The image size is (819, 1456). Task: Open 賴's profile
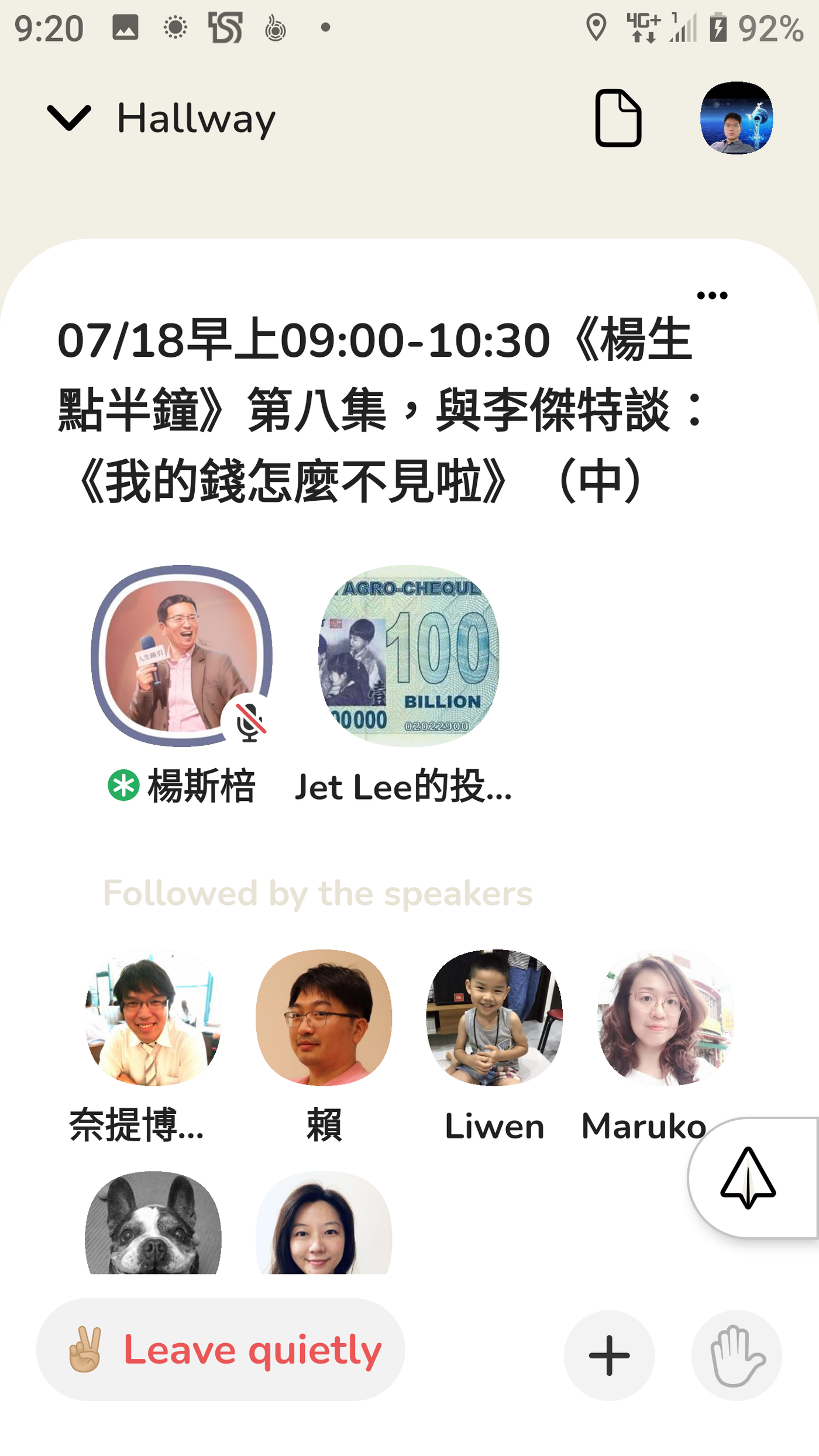pyautogui.click(x=324, y=1017)
